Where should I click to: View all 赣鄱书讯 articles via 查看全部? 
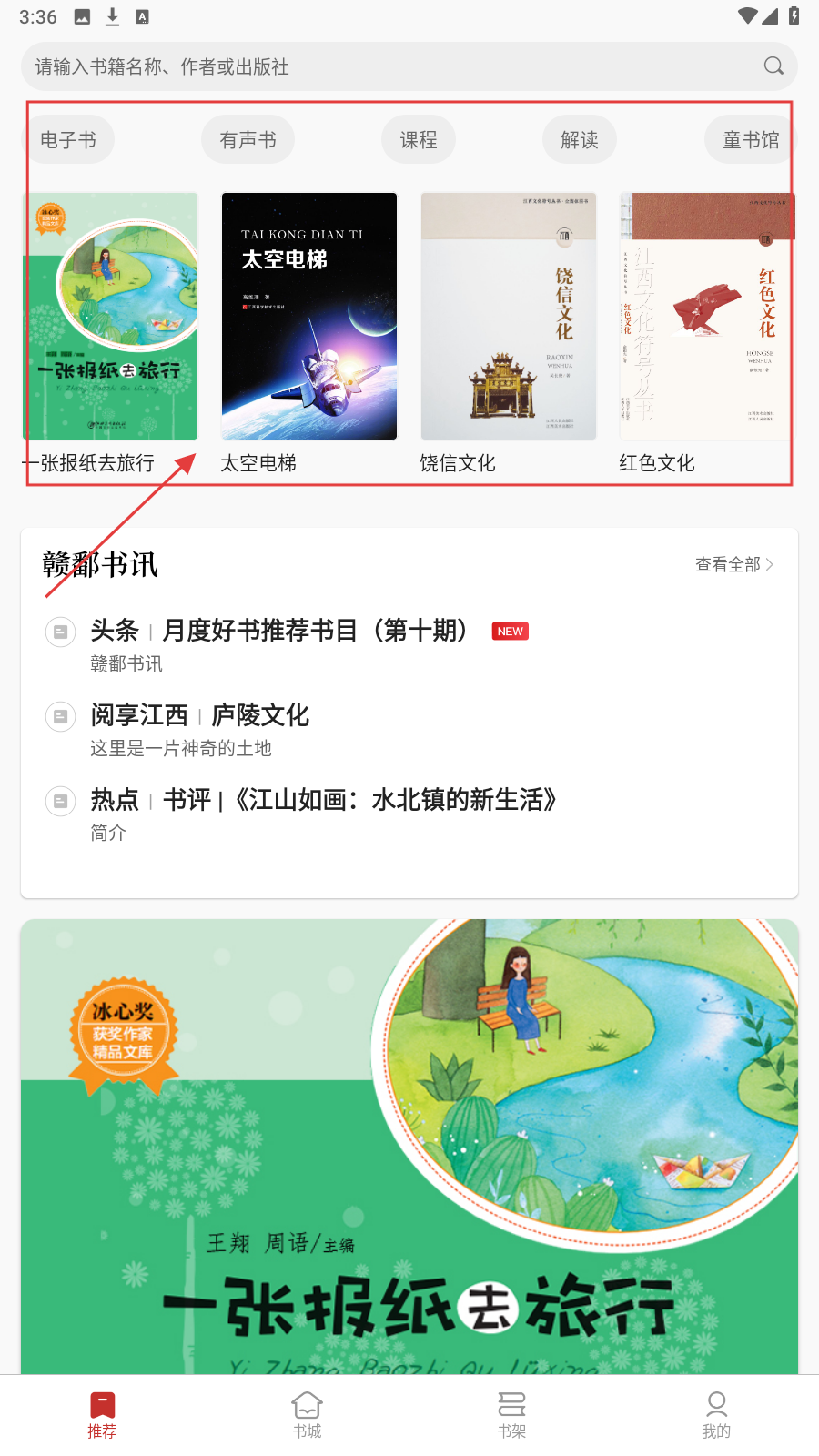tap(733, 564)
